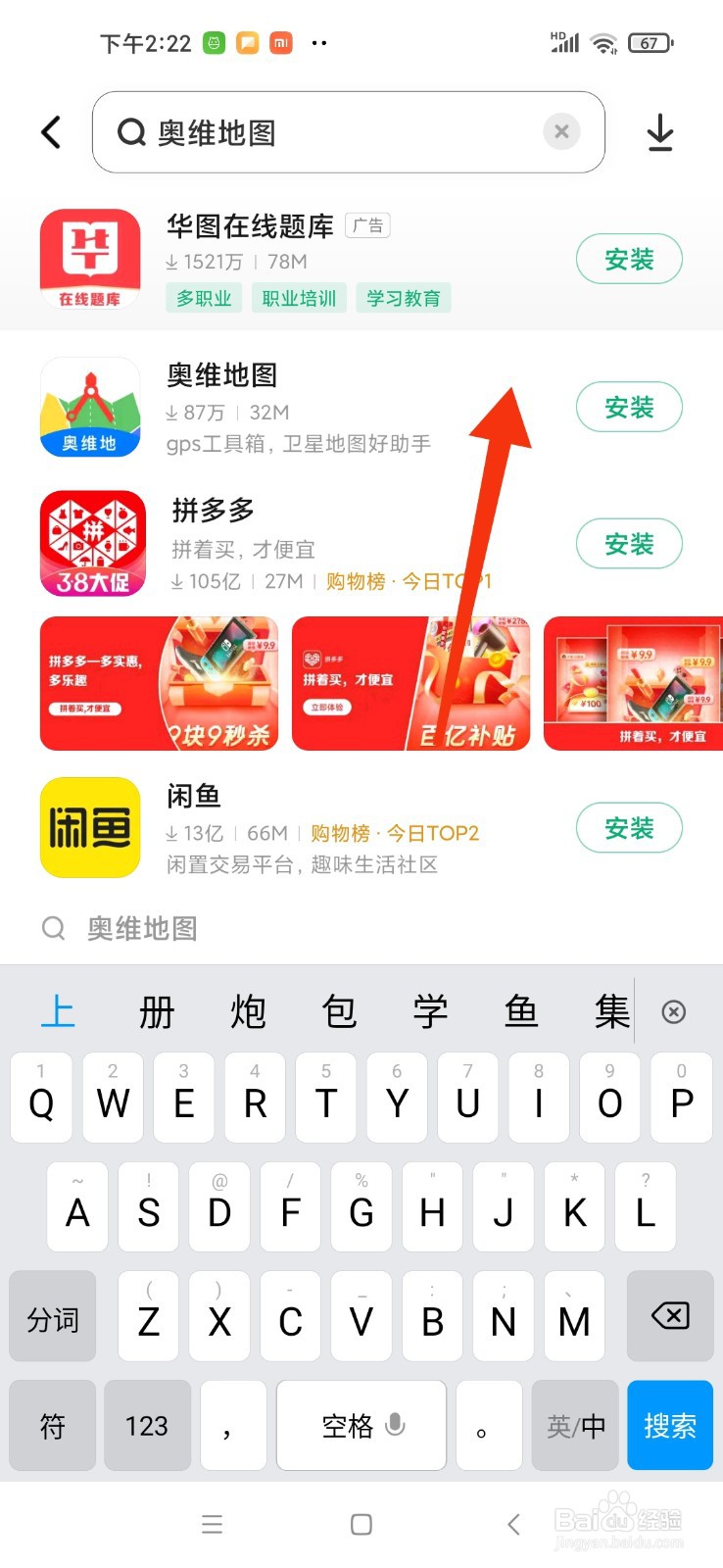
Task: Clear the search field with the X
Action: 561,131
